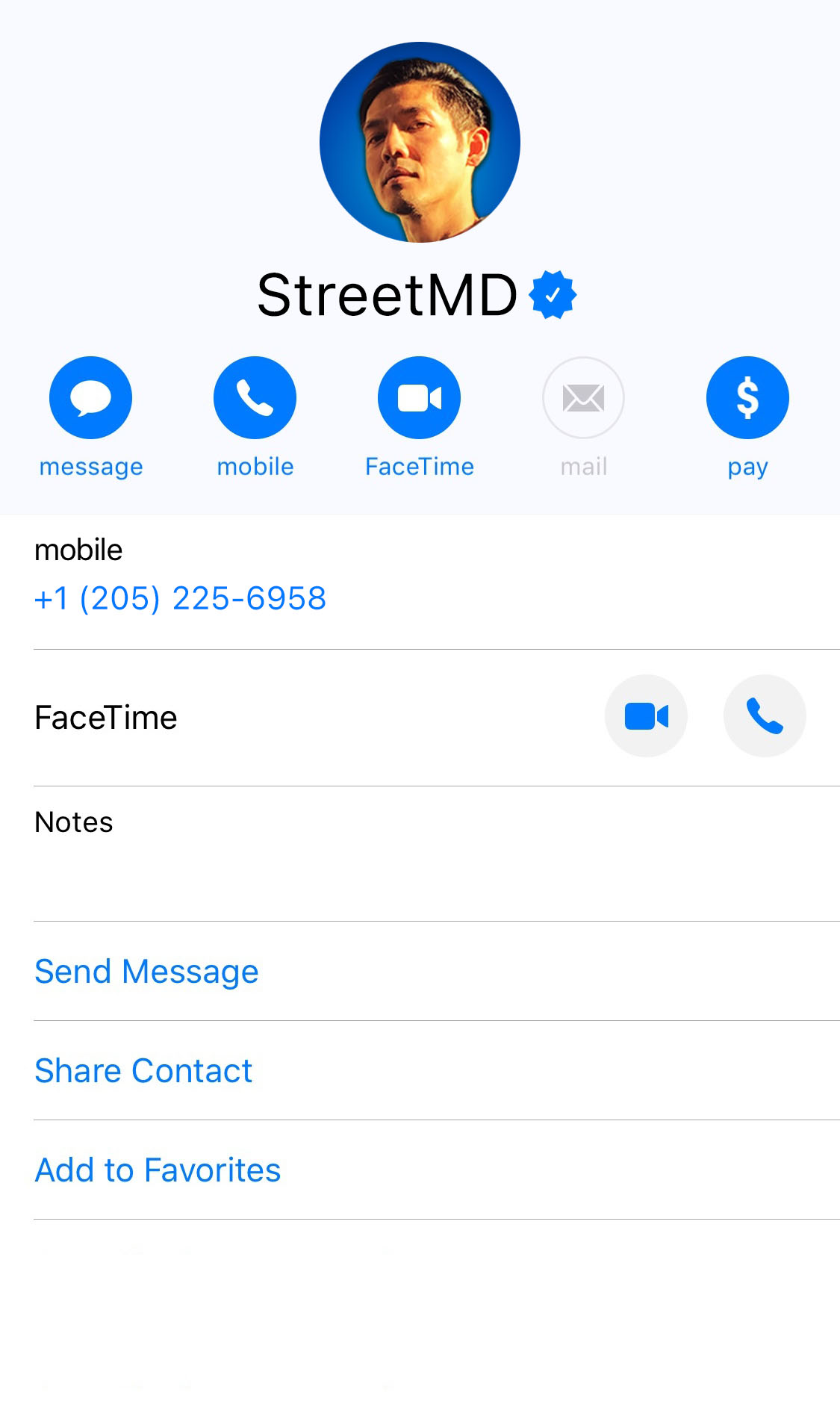Call StreetMD via the mobile button
840x1422 pixels.
255,397
